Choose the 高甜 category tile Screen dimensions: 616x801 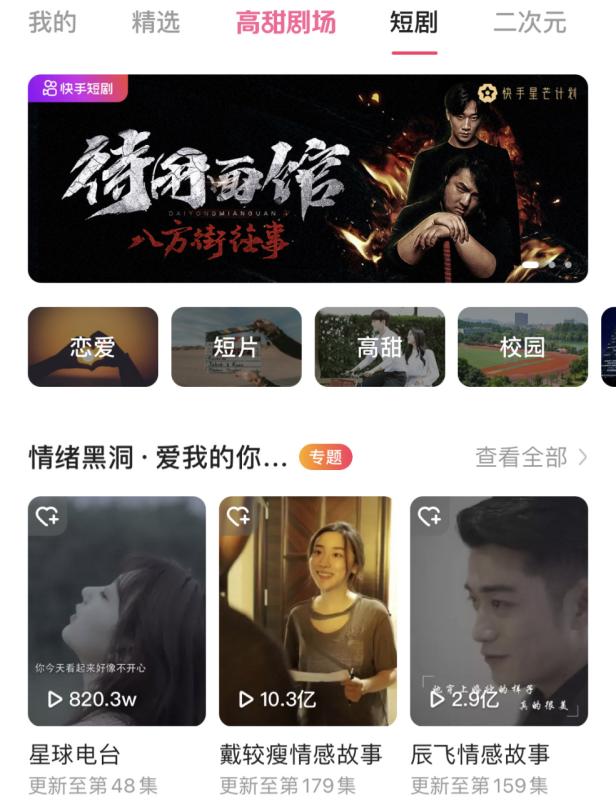tap(380, 347)
